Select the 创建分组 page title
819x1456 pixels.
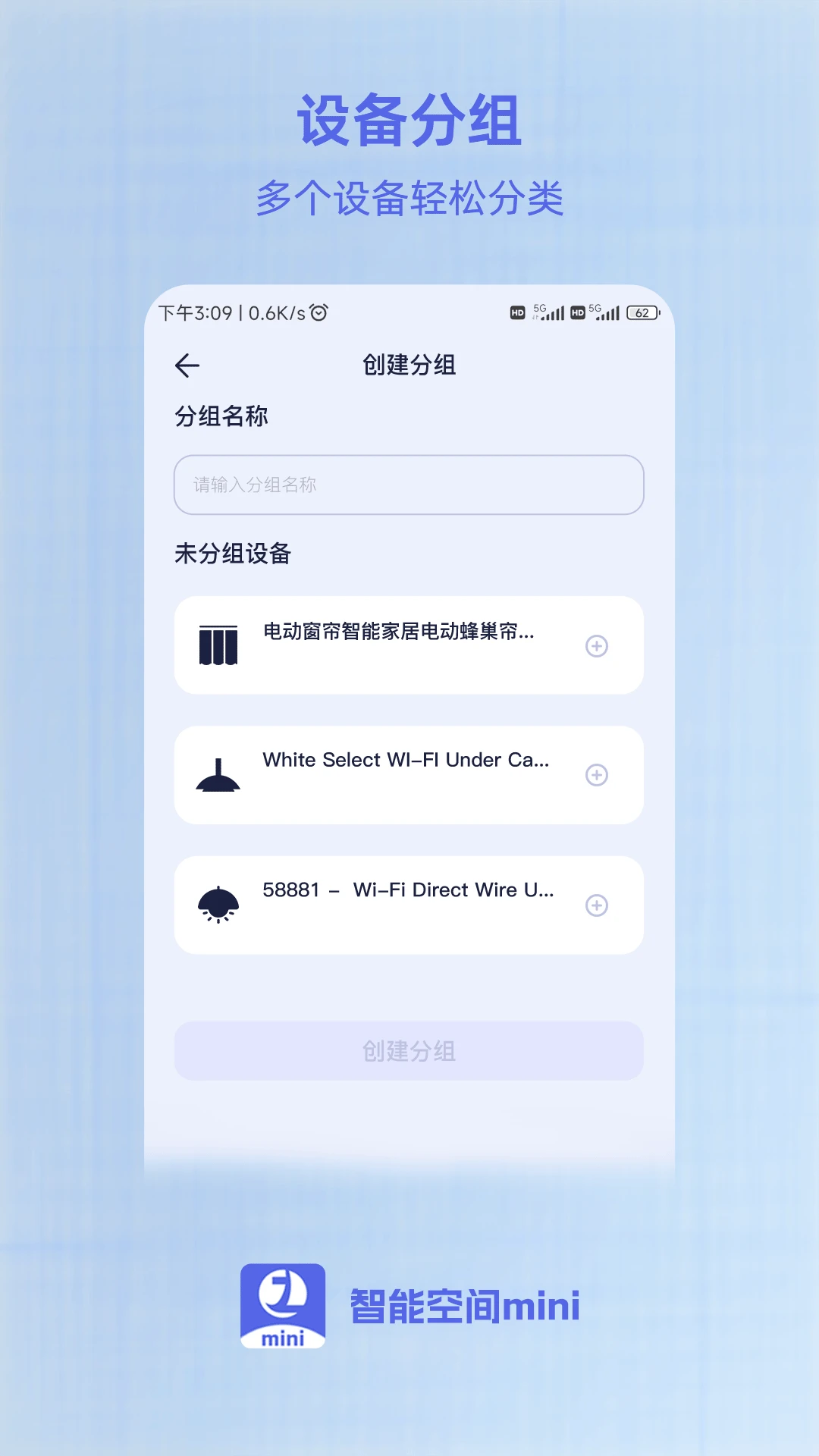[409, 366]
